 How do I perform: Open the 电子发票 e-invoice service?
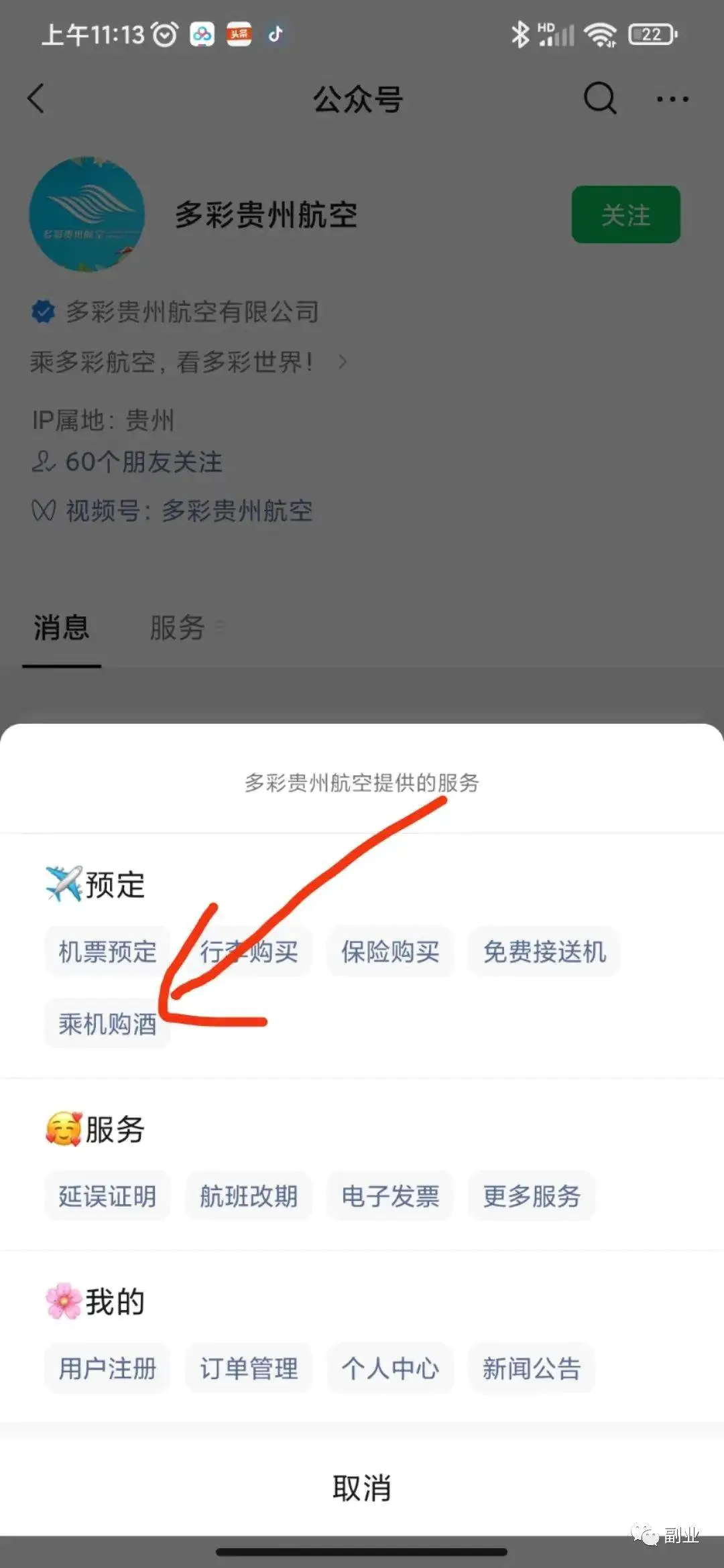390,1196
